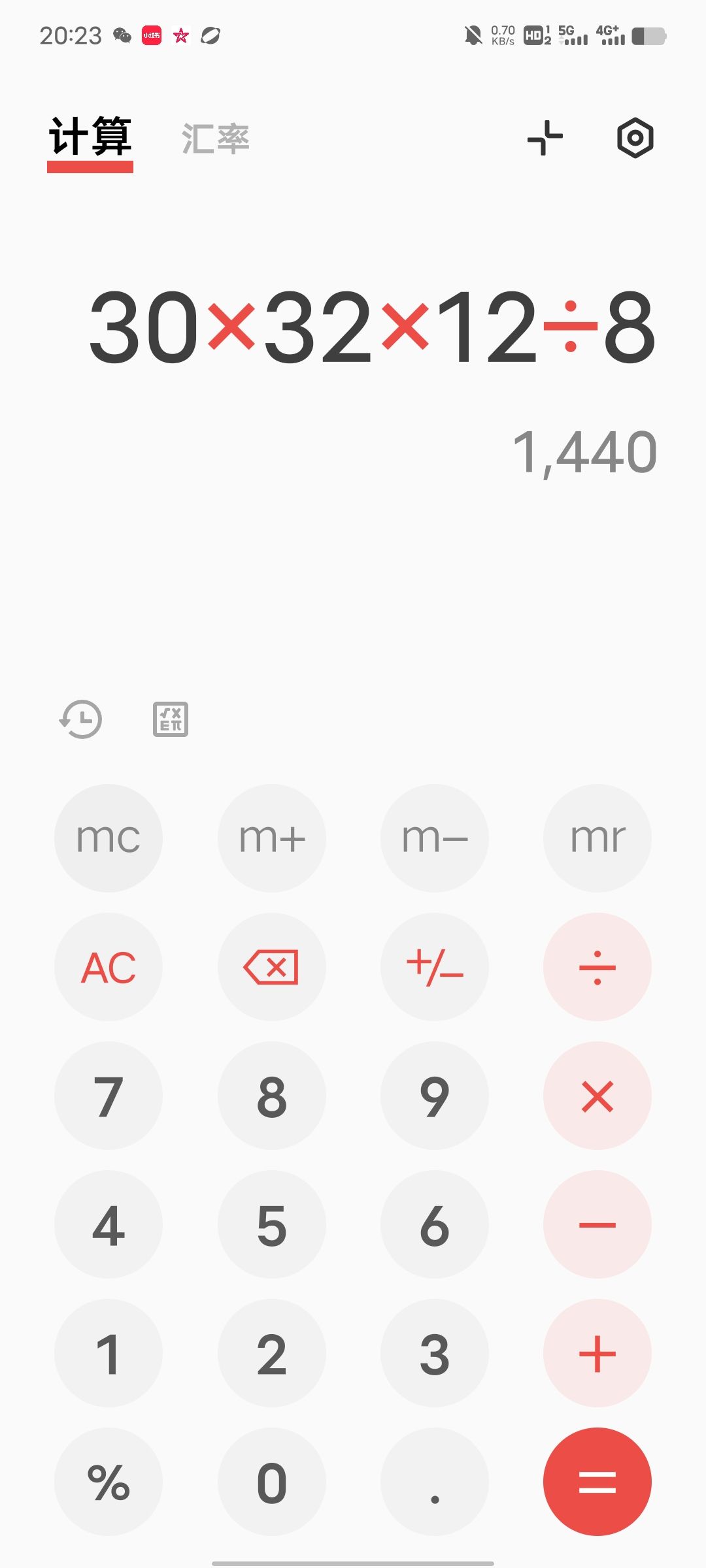This screenshot has width=706, height=1568.
Task: Tap the division operator key
Action: (x=597, y=967)
